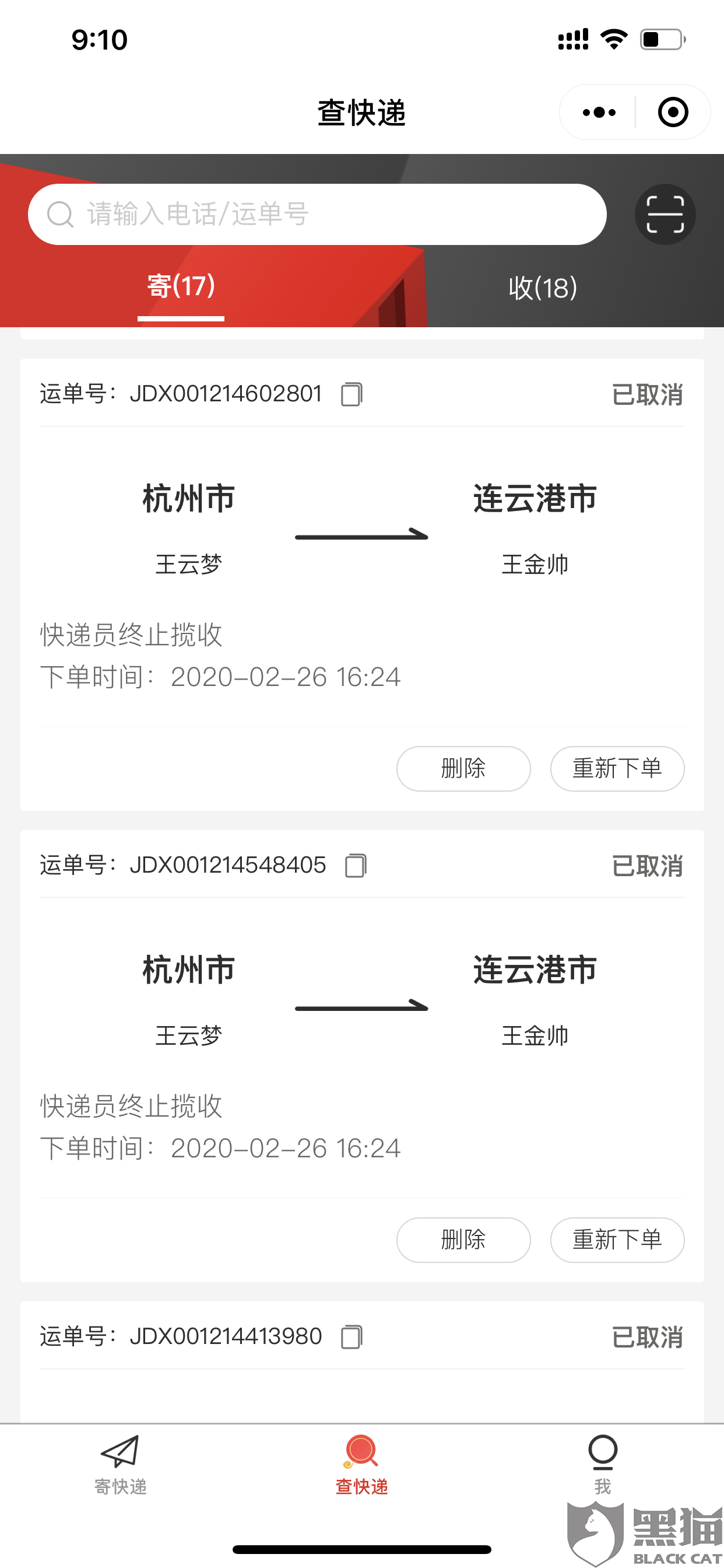Open the barcode scanner
724x1568 pixels.
665,214
